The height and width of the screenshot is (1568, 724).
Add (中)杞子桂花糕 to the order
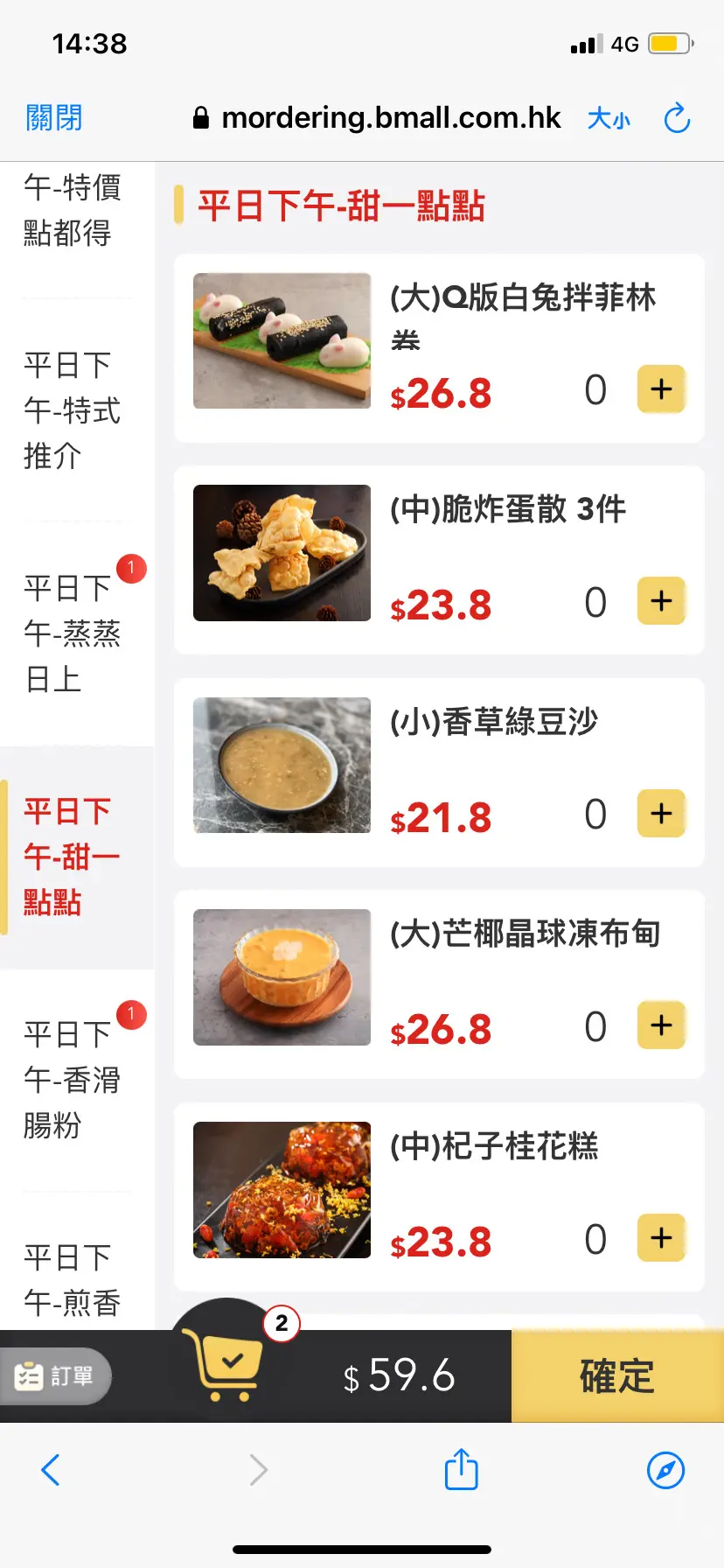click(661, 1238)
